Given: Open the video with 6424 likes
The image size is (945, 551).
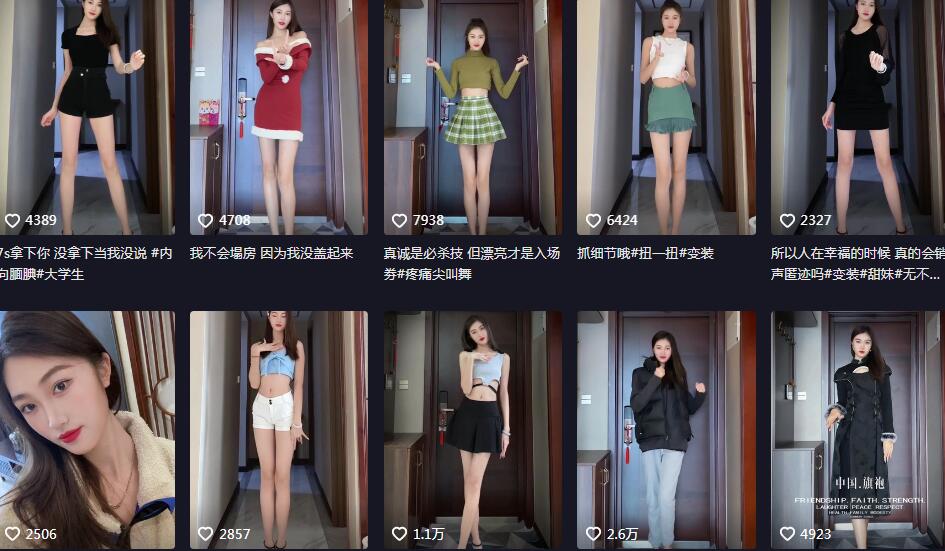Looking at the screenshot, I should pyautogui.click(x=666, y=115).
